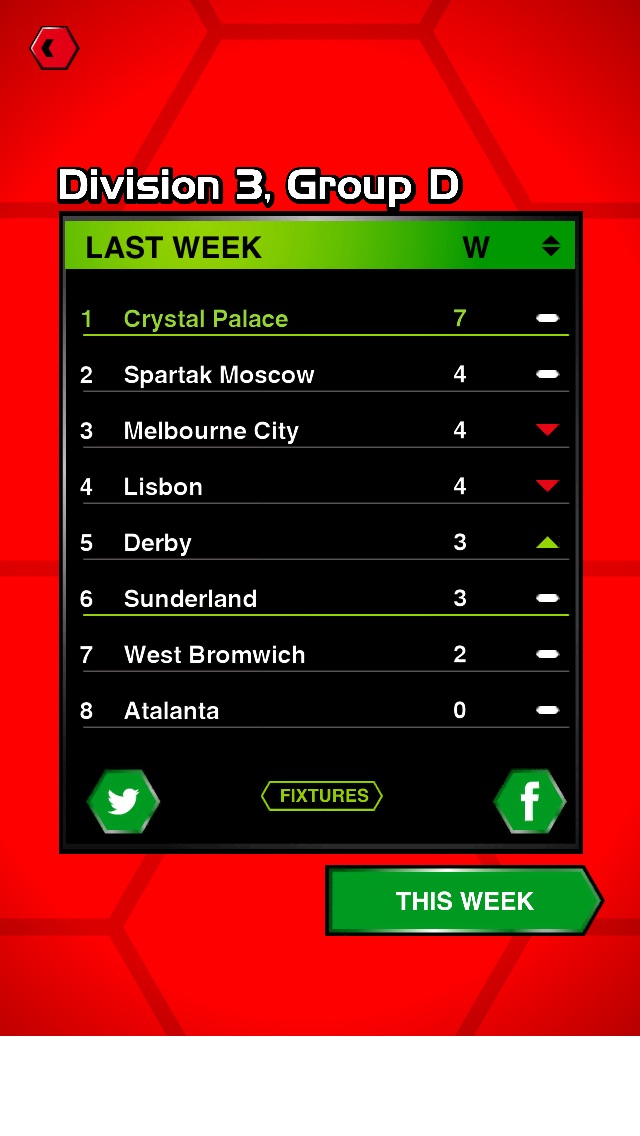
Task: Share the standings on Twitter
Action: coord(123,801)
